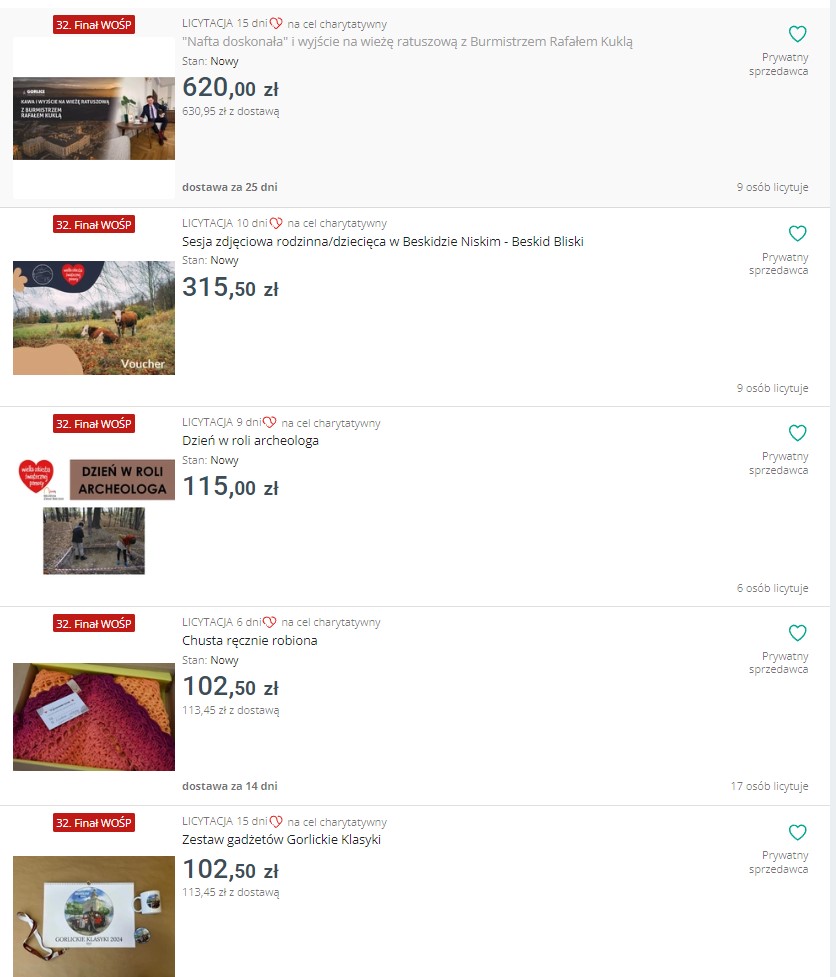Tap the Gorlickie Klasyki gadgets picture
The width and height of the screenshot is (836, 977).
pyautogui.click(x=94, y=915)
